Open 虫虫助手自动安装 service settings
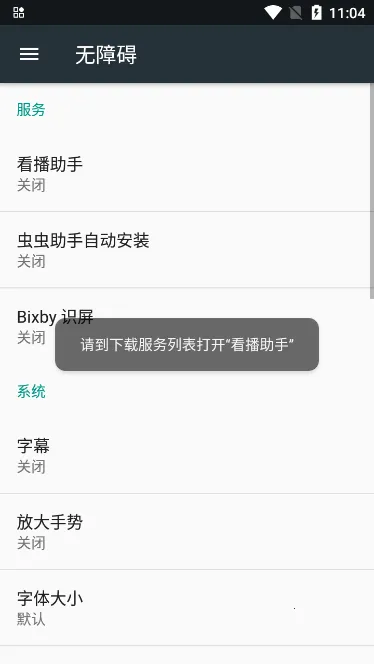Screen dimensions: 374x664 tap(185, 250)
